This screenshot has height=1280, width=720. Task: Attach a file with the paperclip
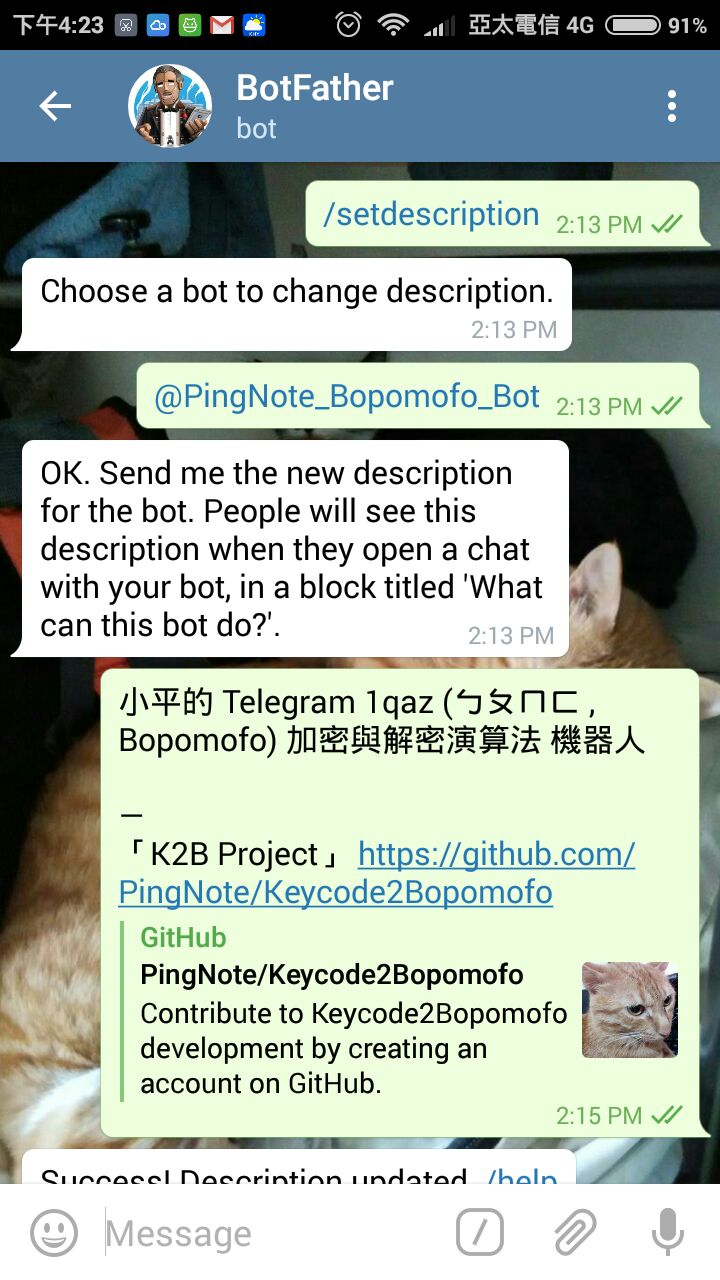click(x=575, y=1232)
